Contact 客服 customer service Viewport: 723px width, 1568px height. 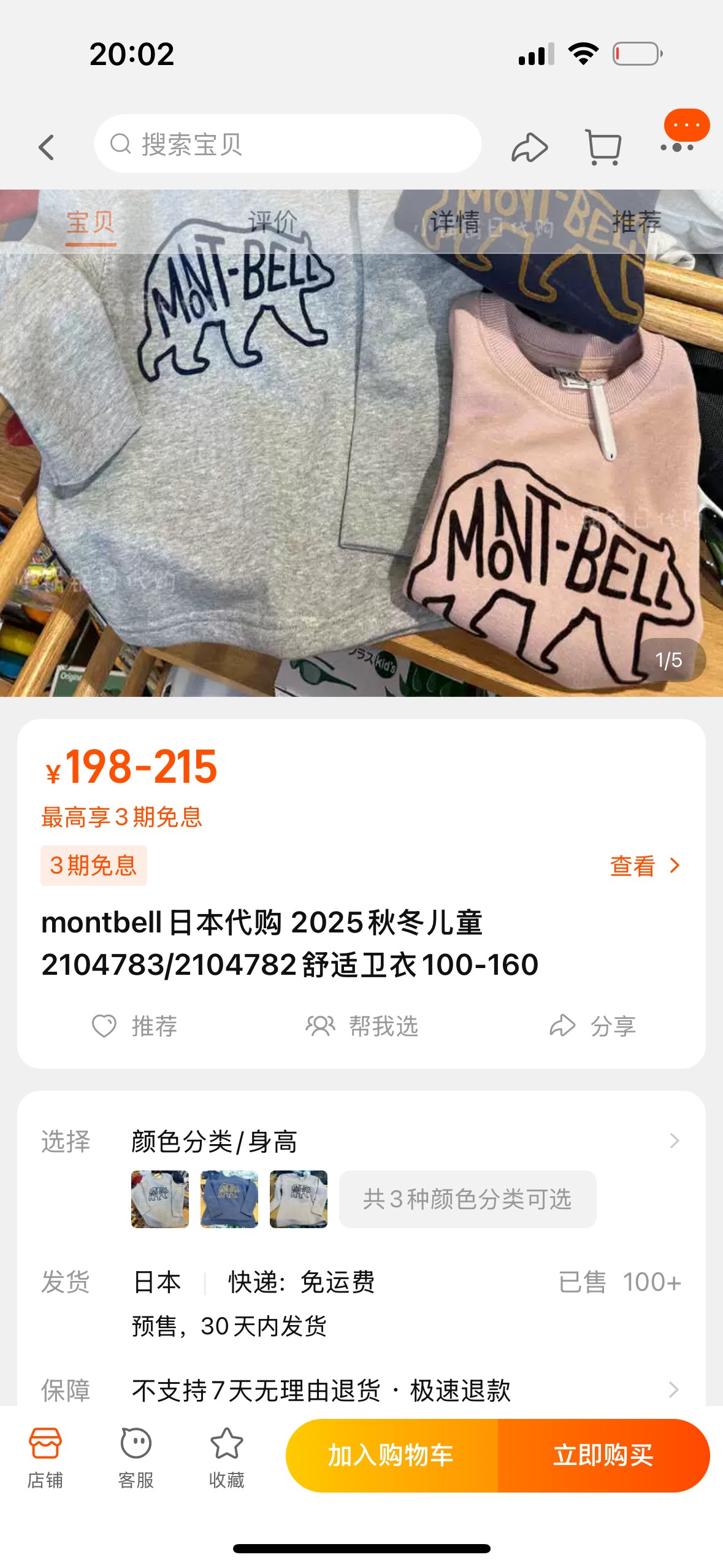coord(136,1456)
